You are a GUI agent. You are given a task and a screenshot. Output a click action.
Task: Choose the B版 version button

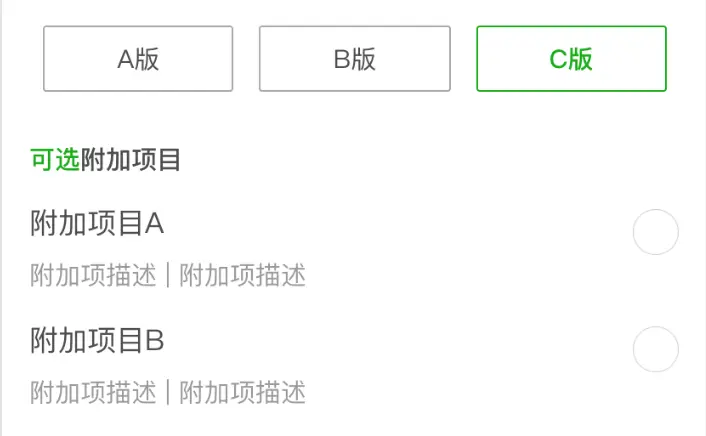pos(354,59)
